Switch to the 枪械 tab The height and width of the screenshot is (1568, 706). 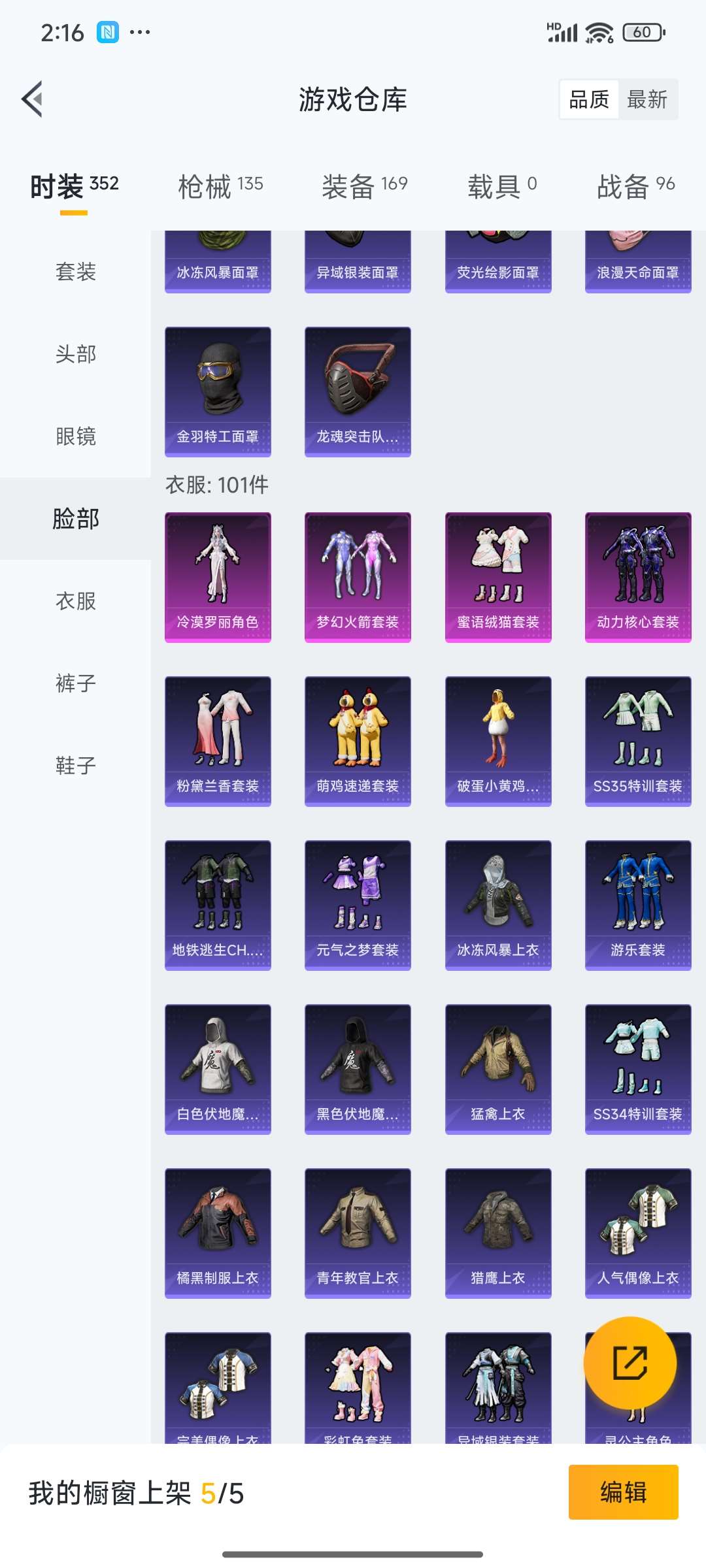pos(220,186)
